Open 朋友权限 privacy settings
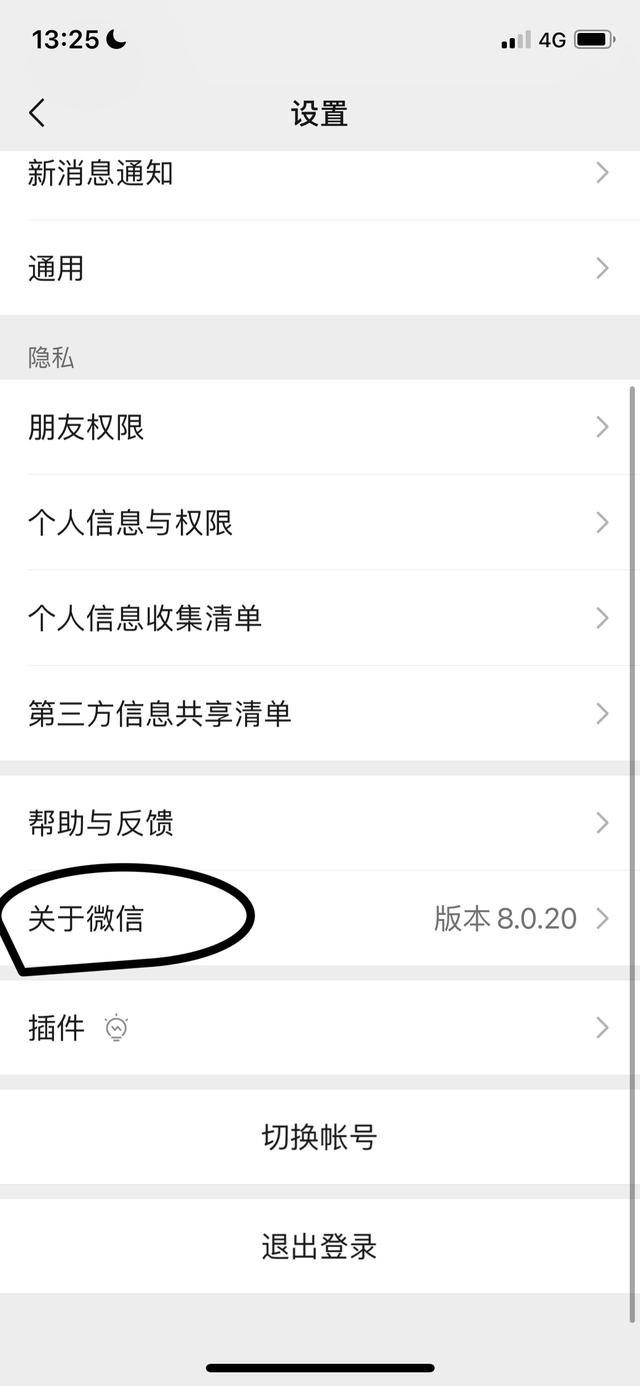640x1386 pixels. tap(318, 428)
